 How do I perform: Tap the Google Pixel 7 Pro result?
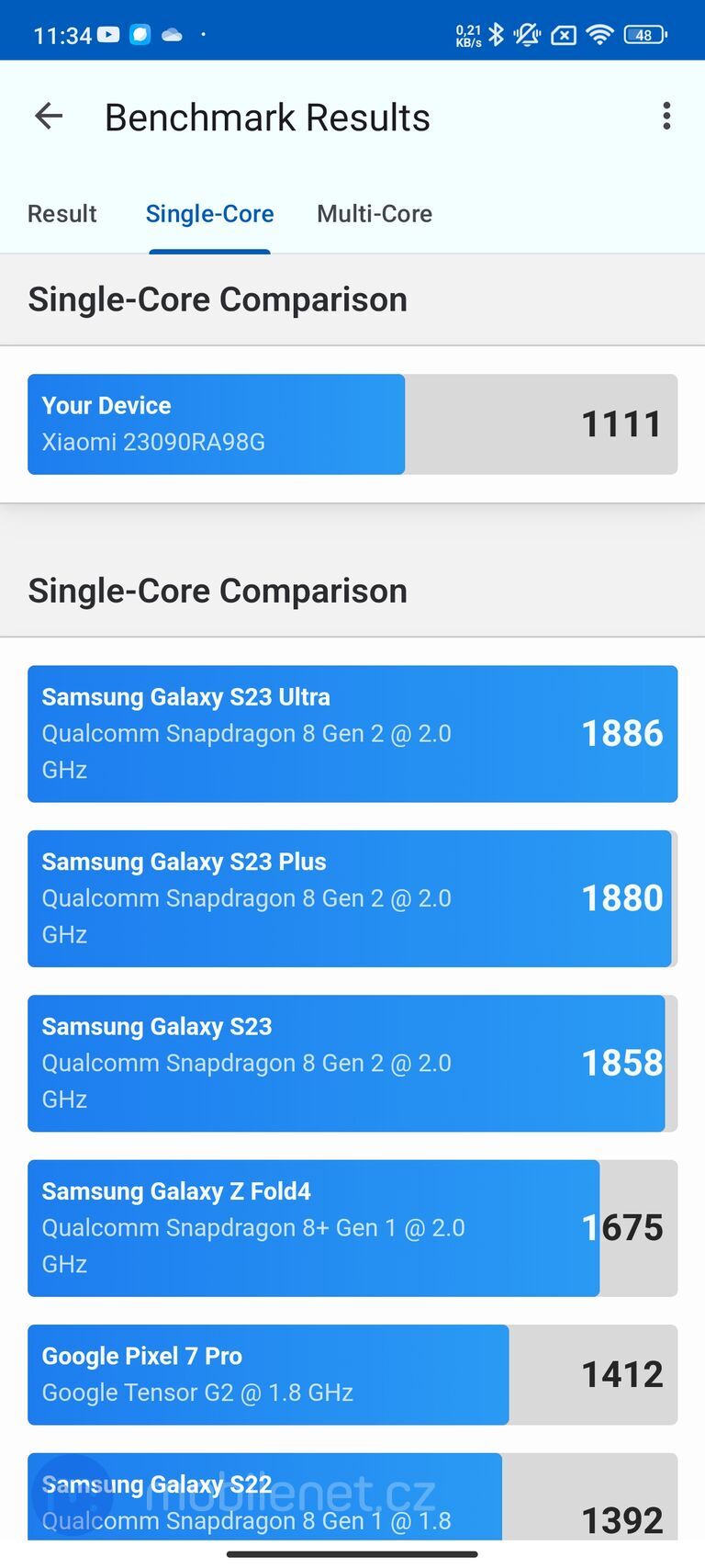pos(352,1374)
